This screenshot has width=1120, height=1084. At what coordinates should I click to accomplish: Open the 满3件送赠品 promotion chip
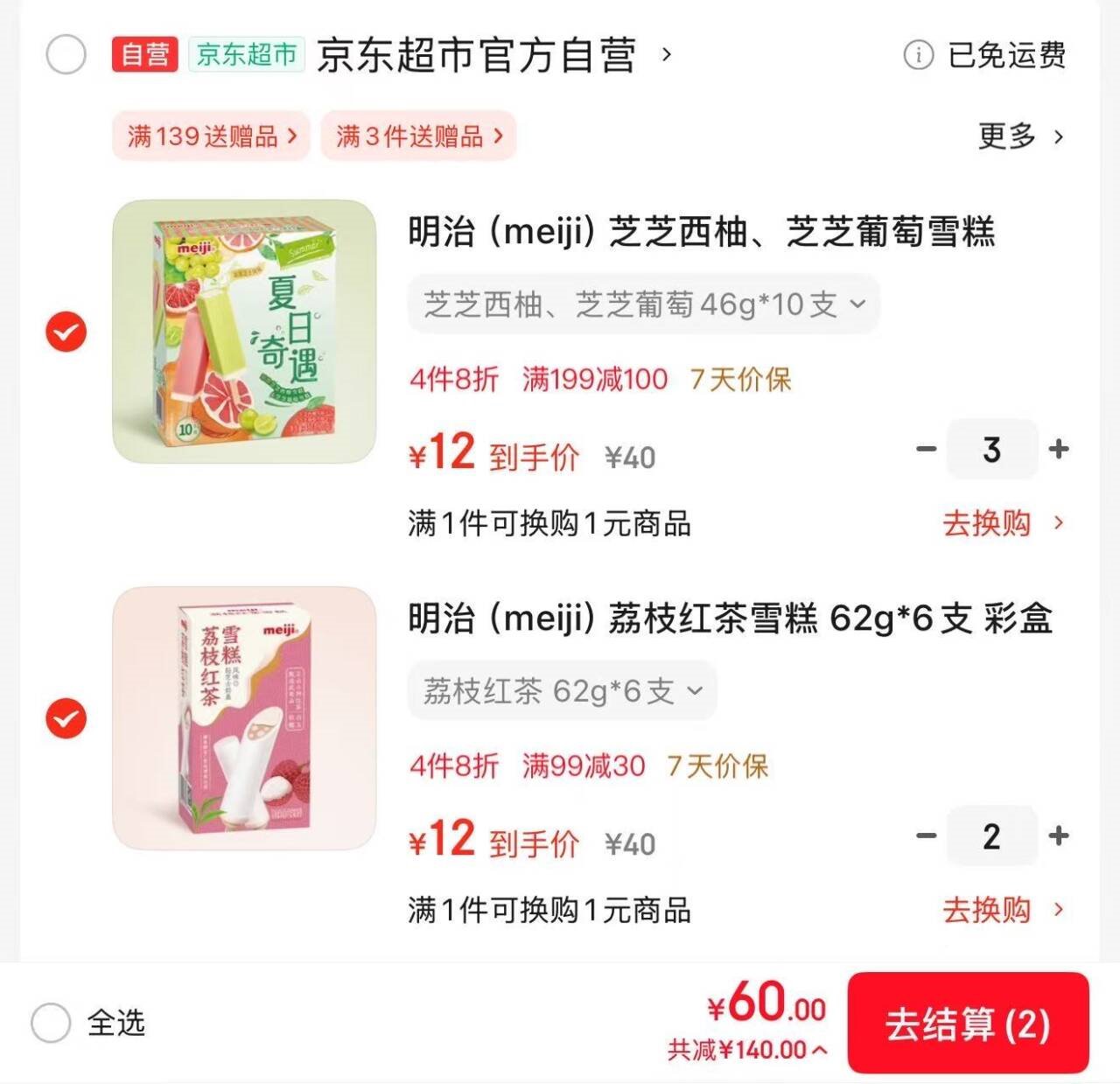418,136
